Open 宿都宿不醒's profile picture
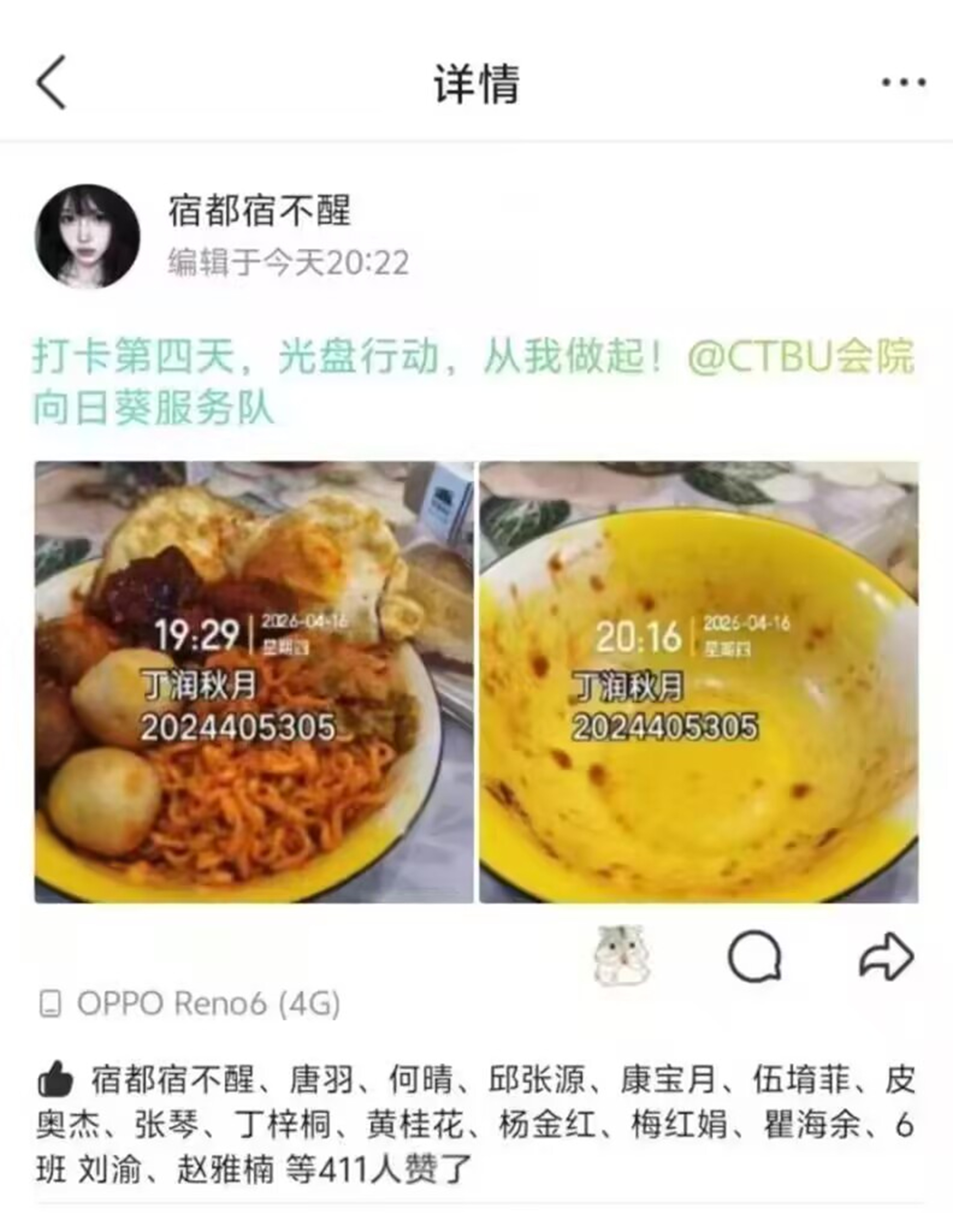 pyautogui.click(x=87, y=236)
